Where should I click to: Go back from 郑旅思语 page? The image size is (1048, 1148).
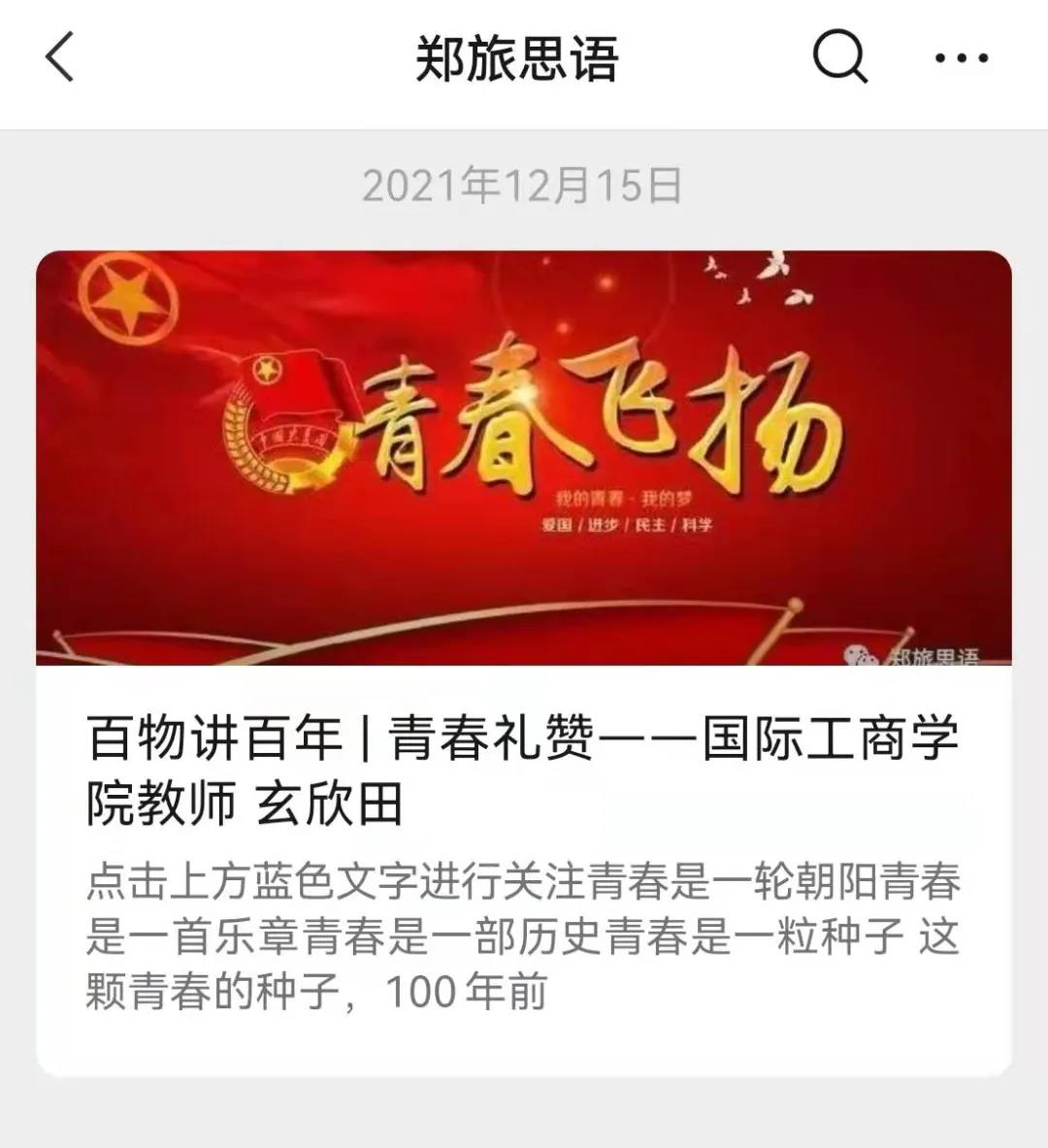60,56
